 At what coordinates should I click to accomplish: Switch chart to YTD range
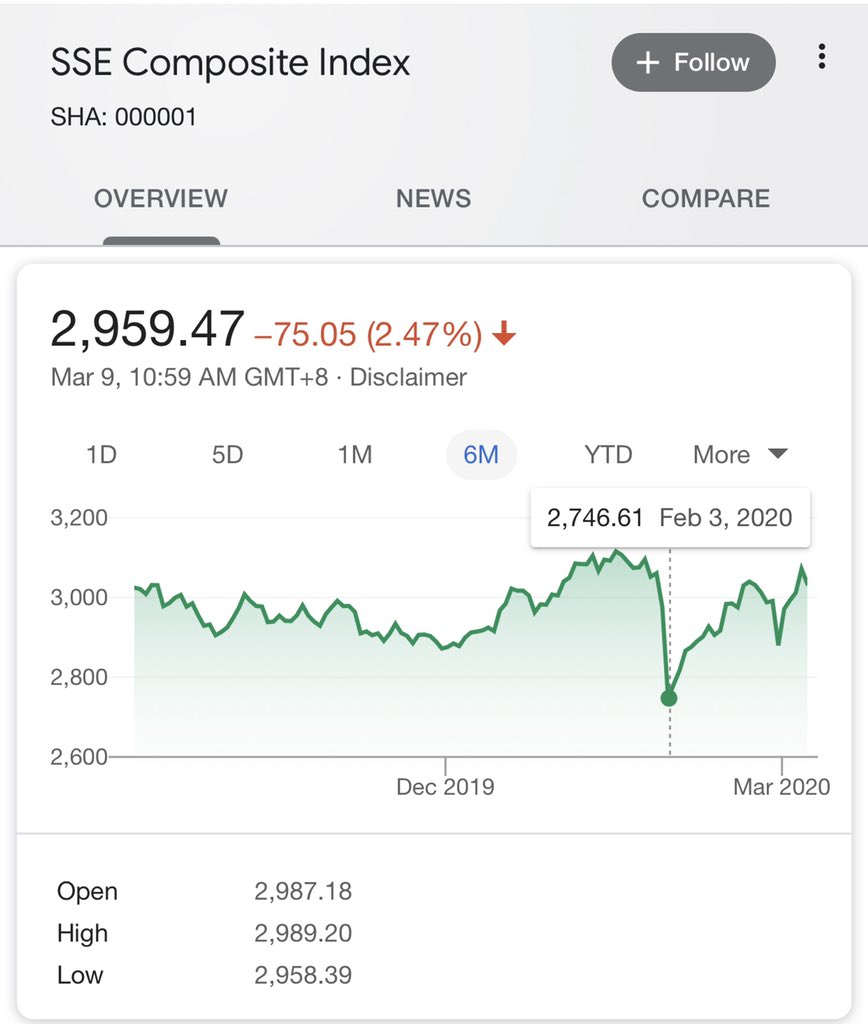click(608, 455)
